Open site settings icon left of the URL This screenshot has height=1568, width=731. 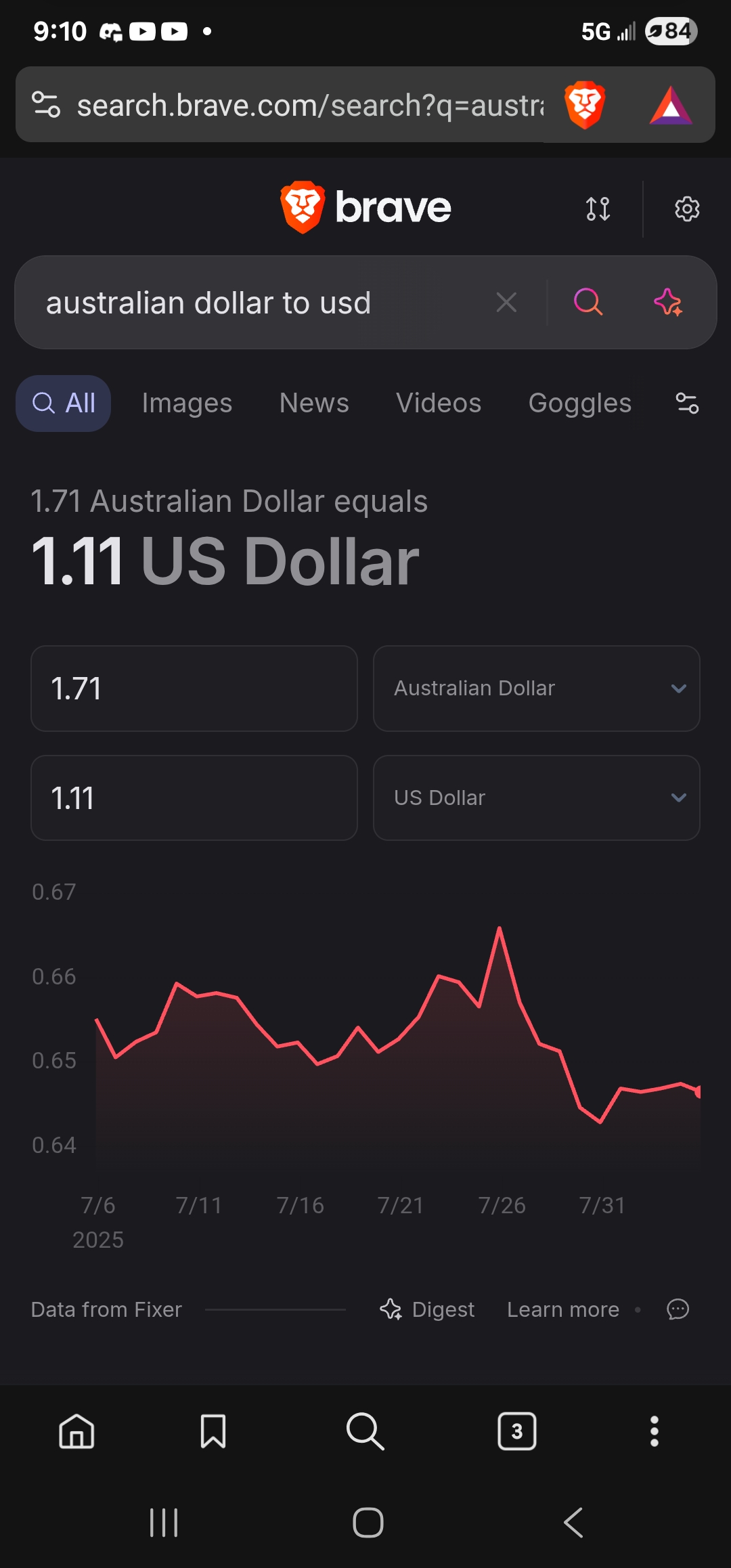46,105
